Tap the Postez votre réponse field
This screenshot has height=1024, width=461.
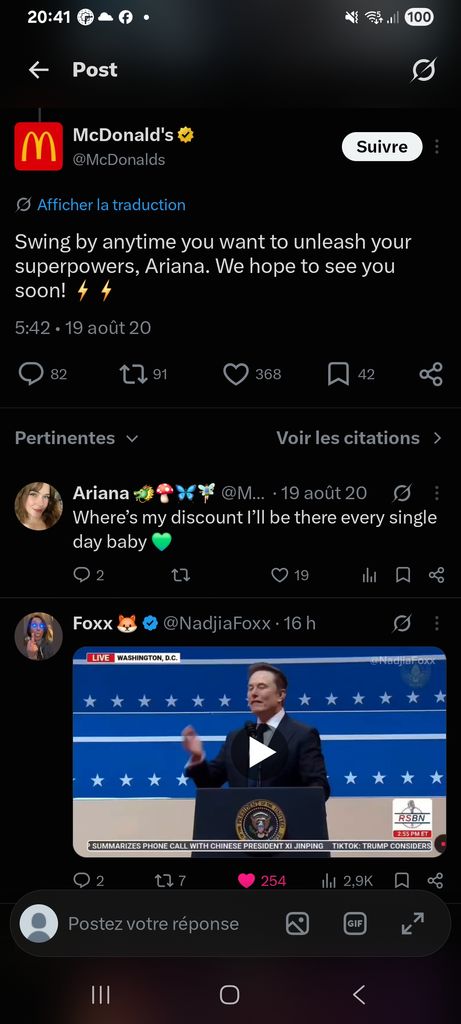coord(153,924)
